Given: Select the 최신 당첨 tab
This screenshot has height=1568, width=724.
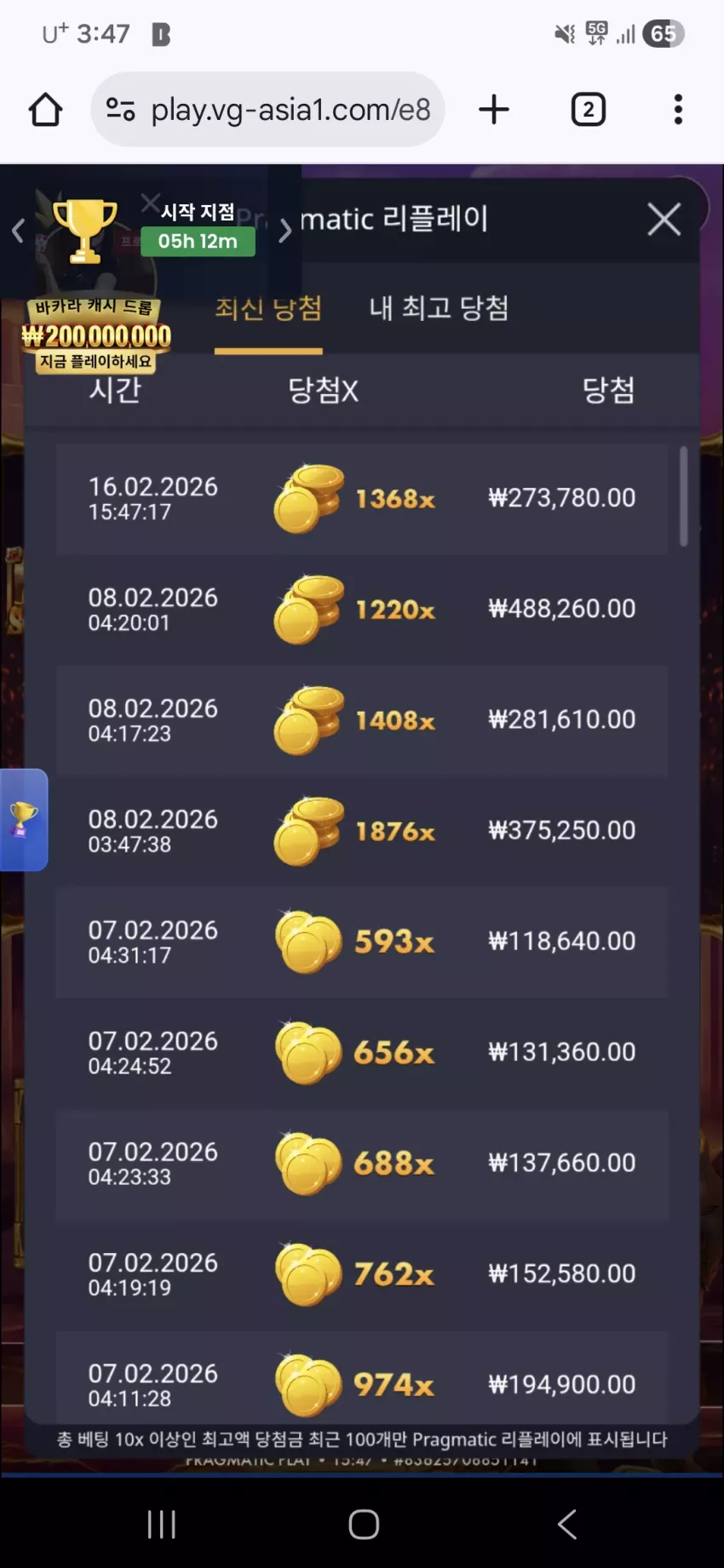Looking at the screenshot, I should (x=268, y=308).
